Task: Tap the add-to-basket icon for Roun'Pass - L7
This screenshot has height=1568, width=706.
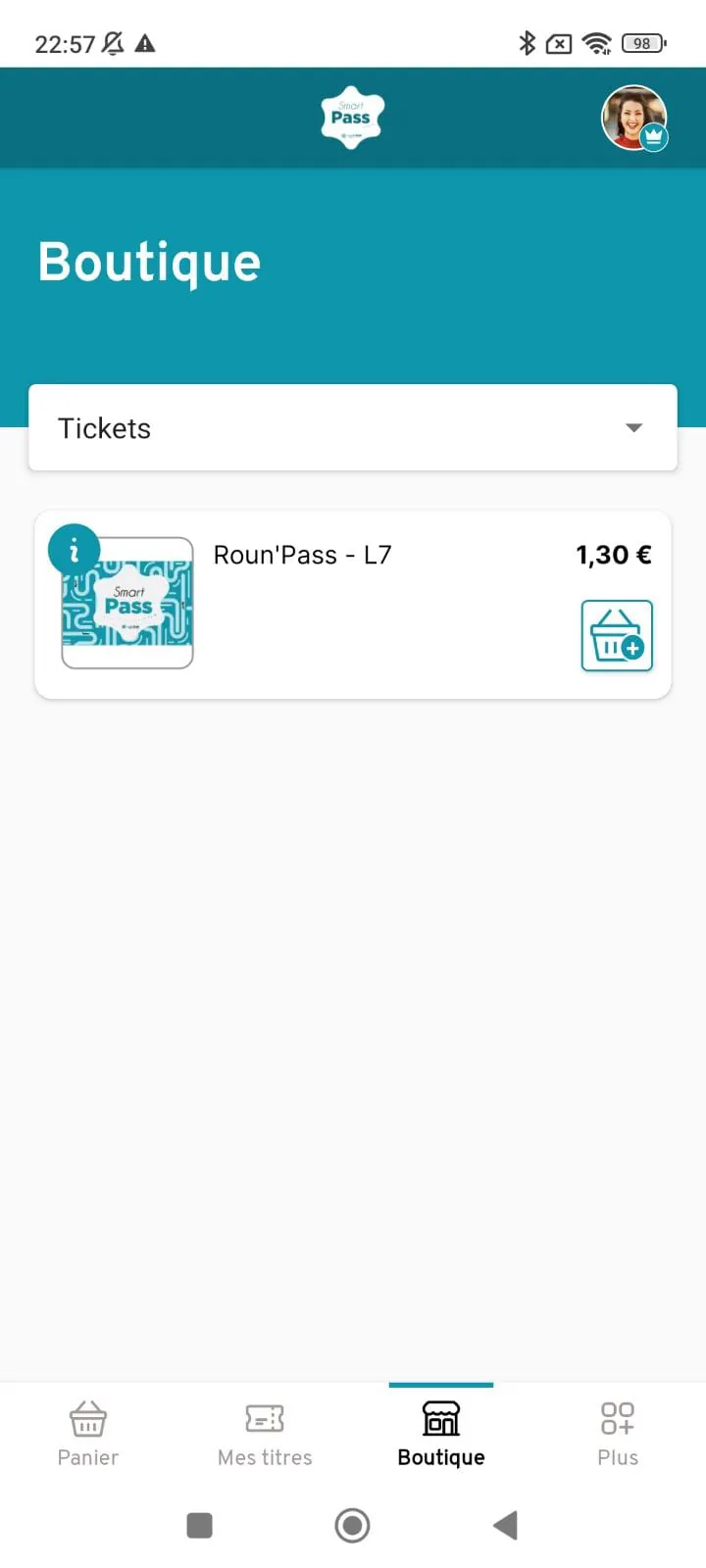Action: (617, 635)
